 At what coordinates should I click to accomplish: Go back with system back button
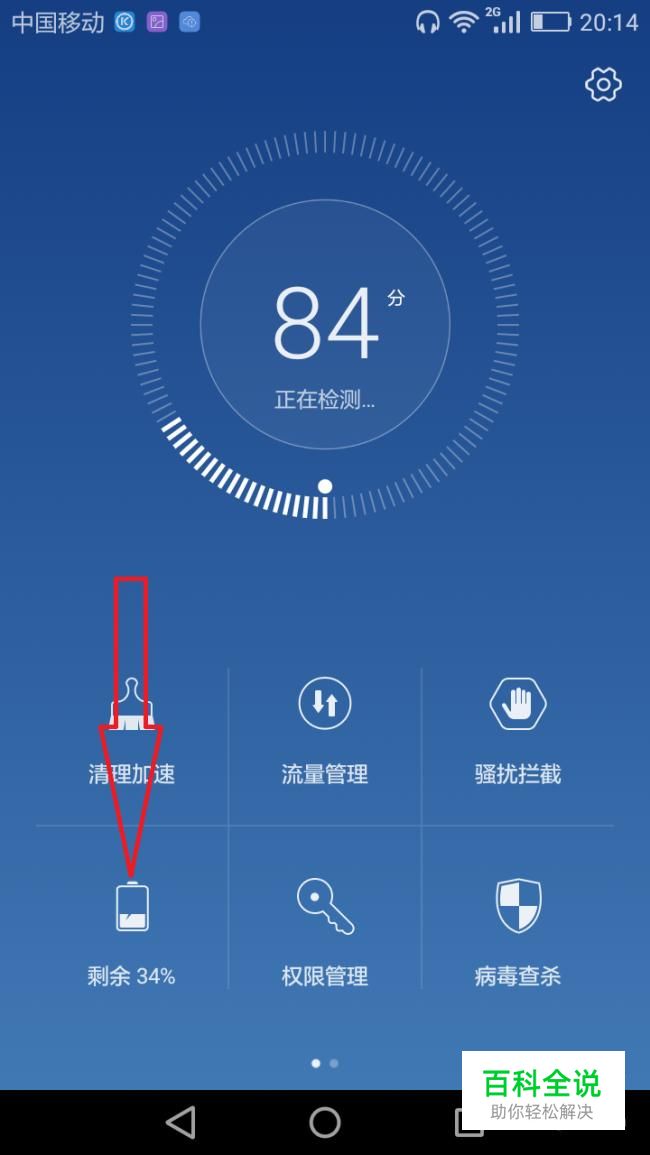181,1123
